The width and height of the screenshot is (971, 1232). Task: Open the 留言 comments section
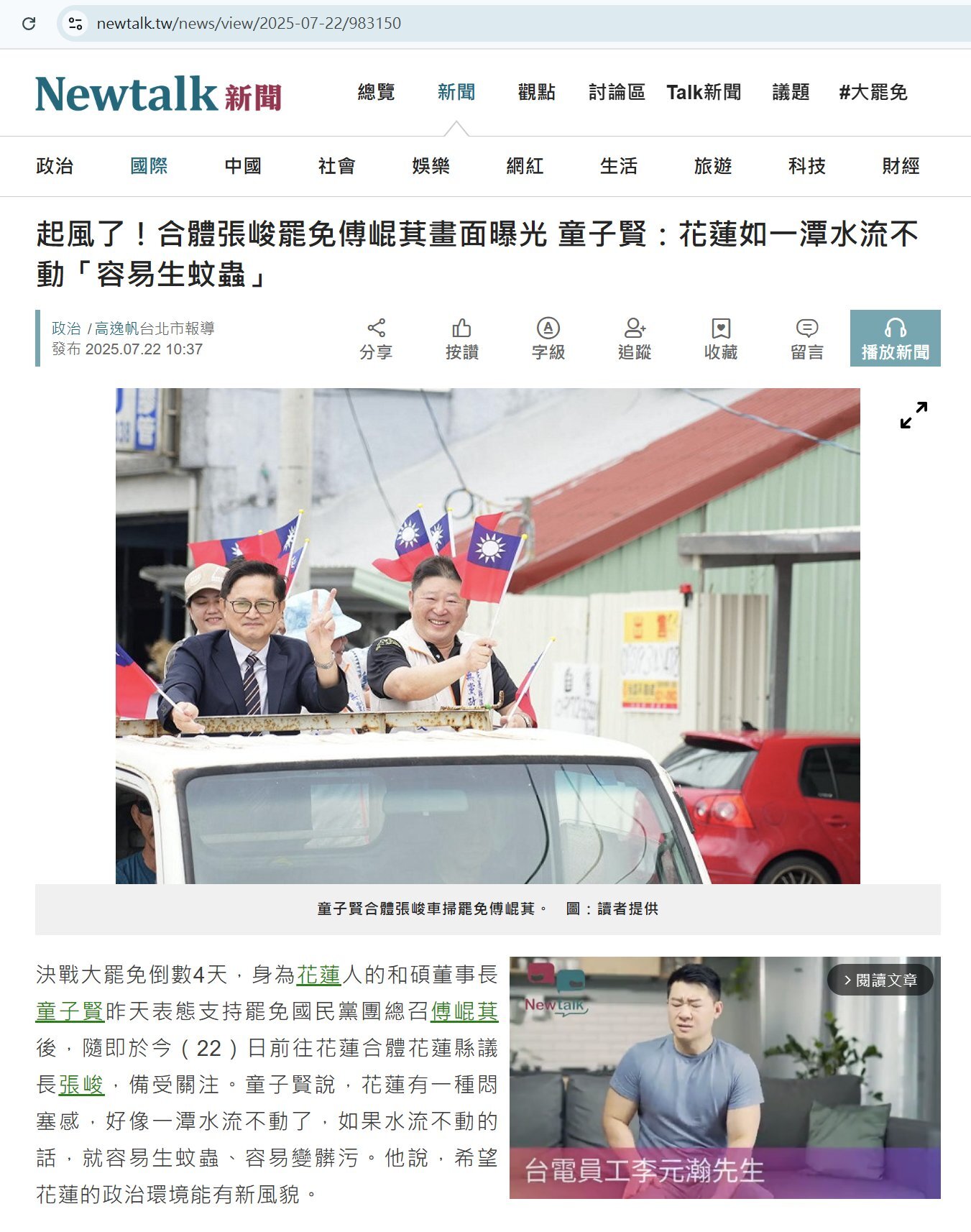[x=806, y=338]
